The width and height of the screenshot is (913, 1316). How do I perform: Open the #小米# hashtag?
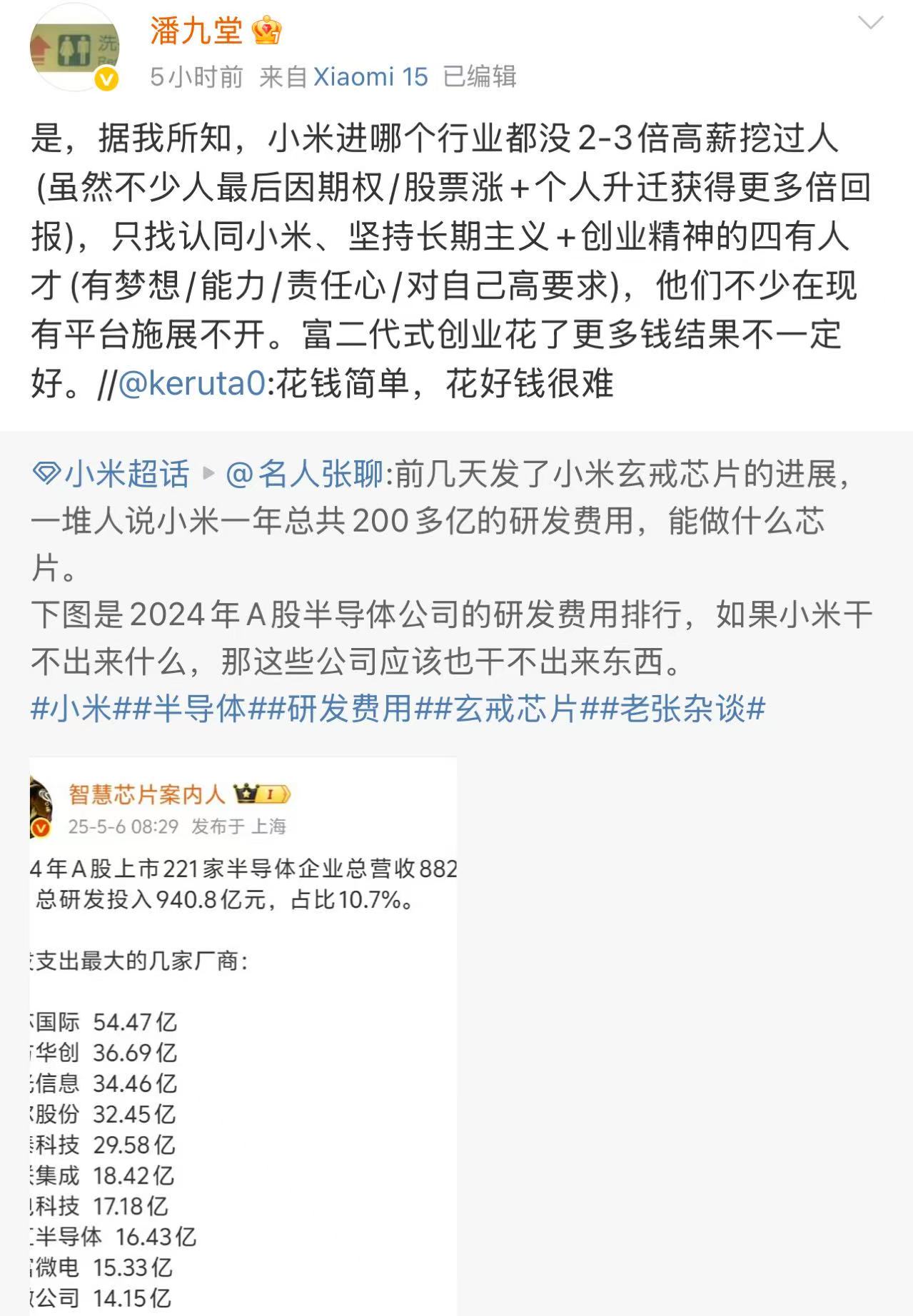[x=71, y=709]
